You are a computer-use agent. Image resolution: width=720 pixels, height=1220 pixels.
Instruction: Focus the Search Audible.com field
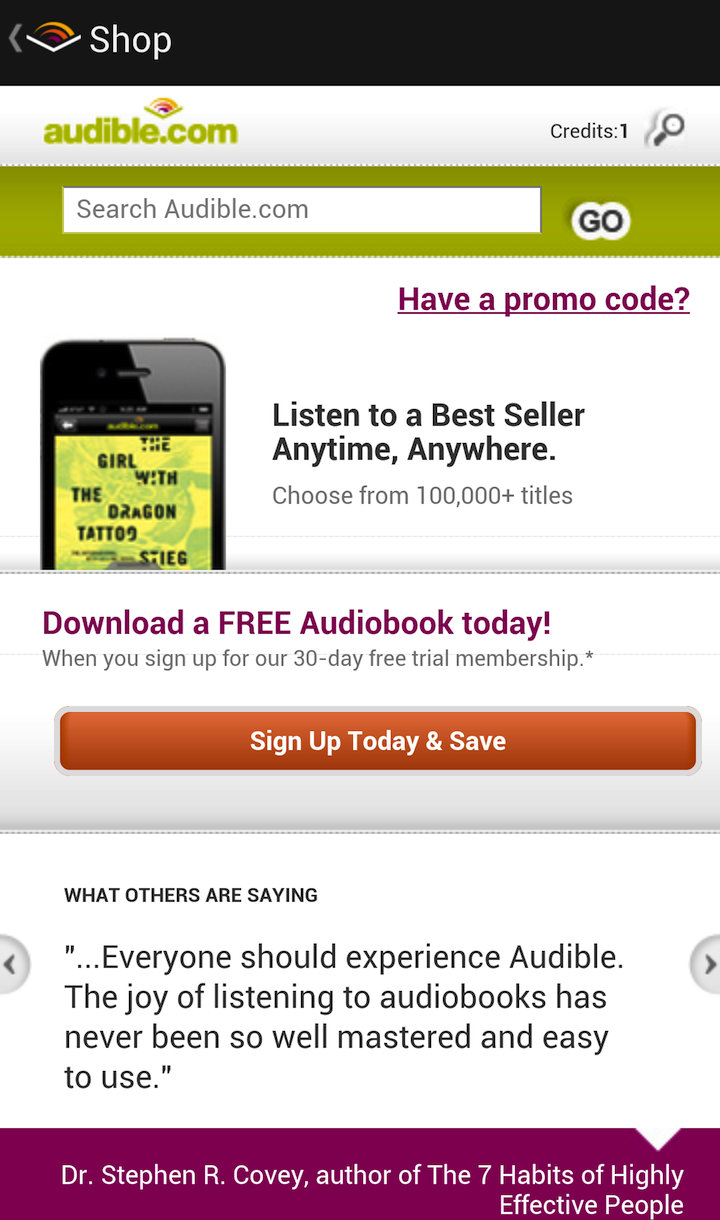(x=301, y=209)
